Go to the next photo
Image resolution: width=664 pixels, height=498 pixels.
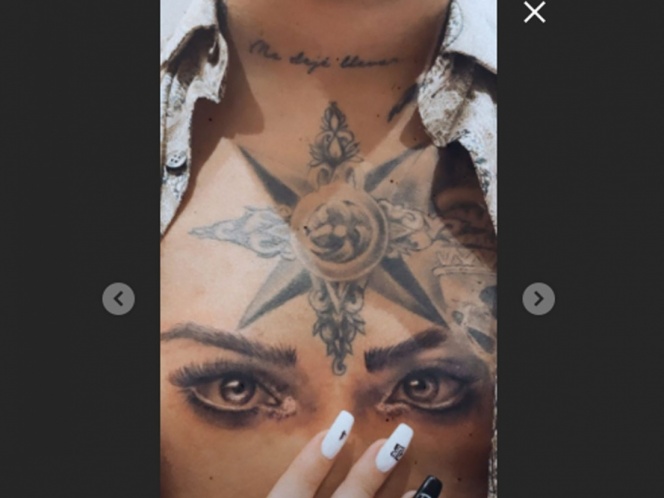click(x=538, y=298)
